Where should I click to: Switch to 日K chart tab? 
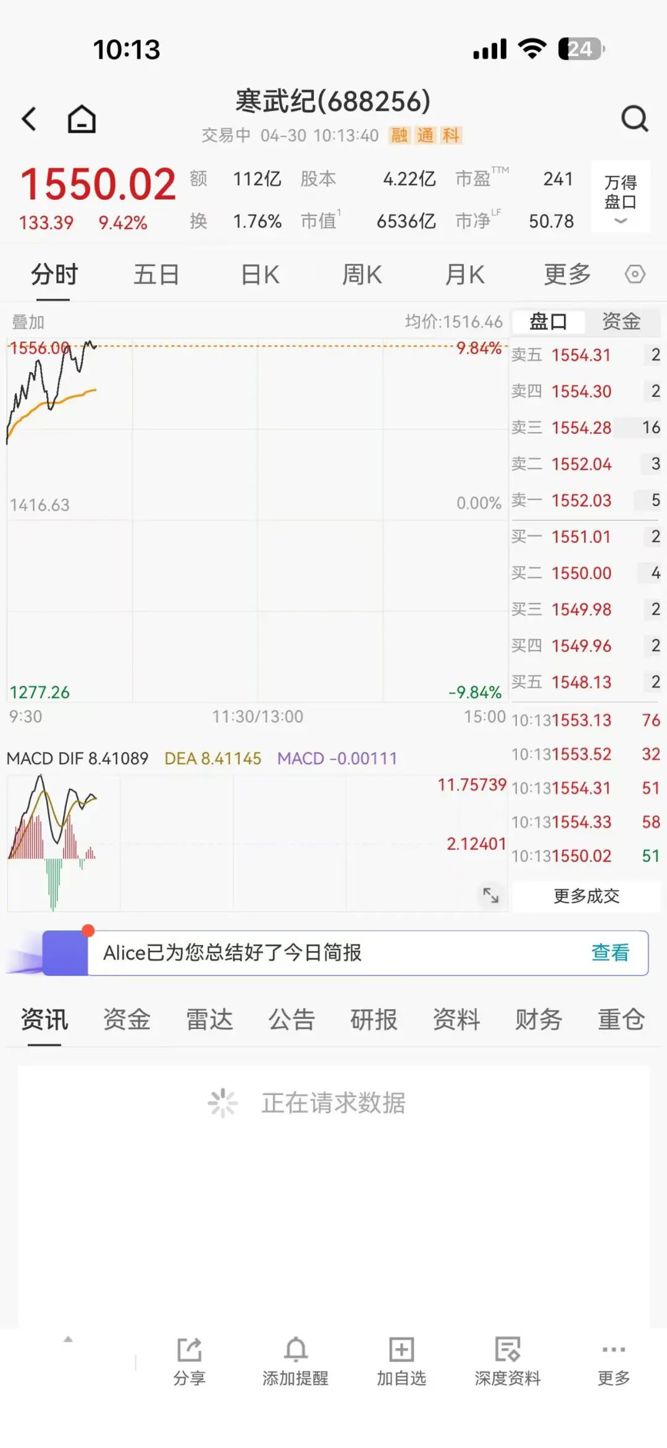pyautogui.click(x=260, y=274)
